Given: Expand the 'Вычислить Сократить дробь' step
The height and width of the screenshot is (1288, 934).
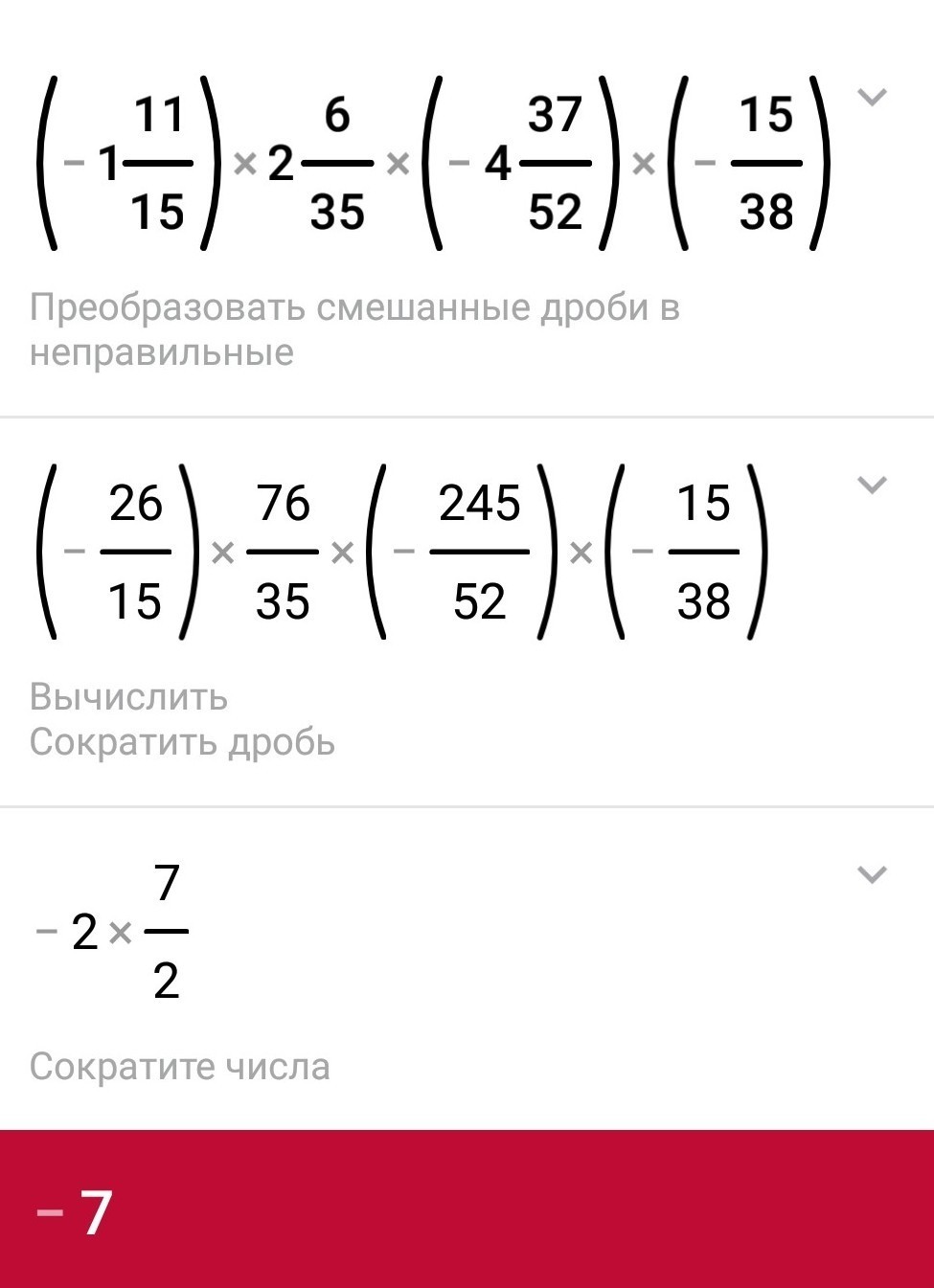Looking at the screenshot, I should [x=872, y=485].
